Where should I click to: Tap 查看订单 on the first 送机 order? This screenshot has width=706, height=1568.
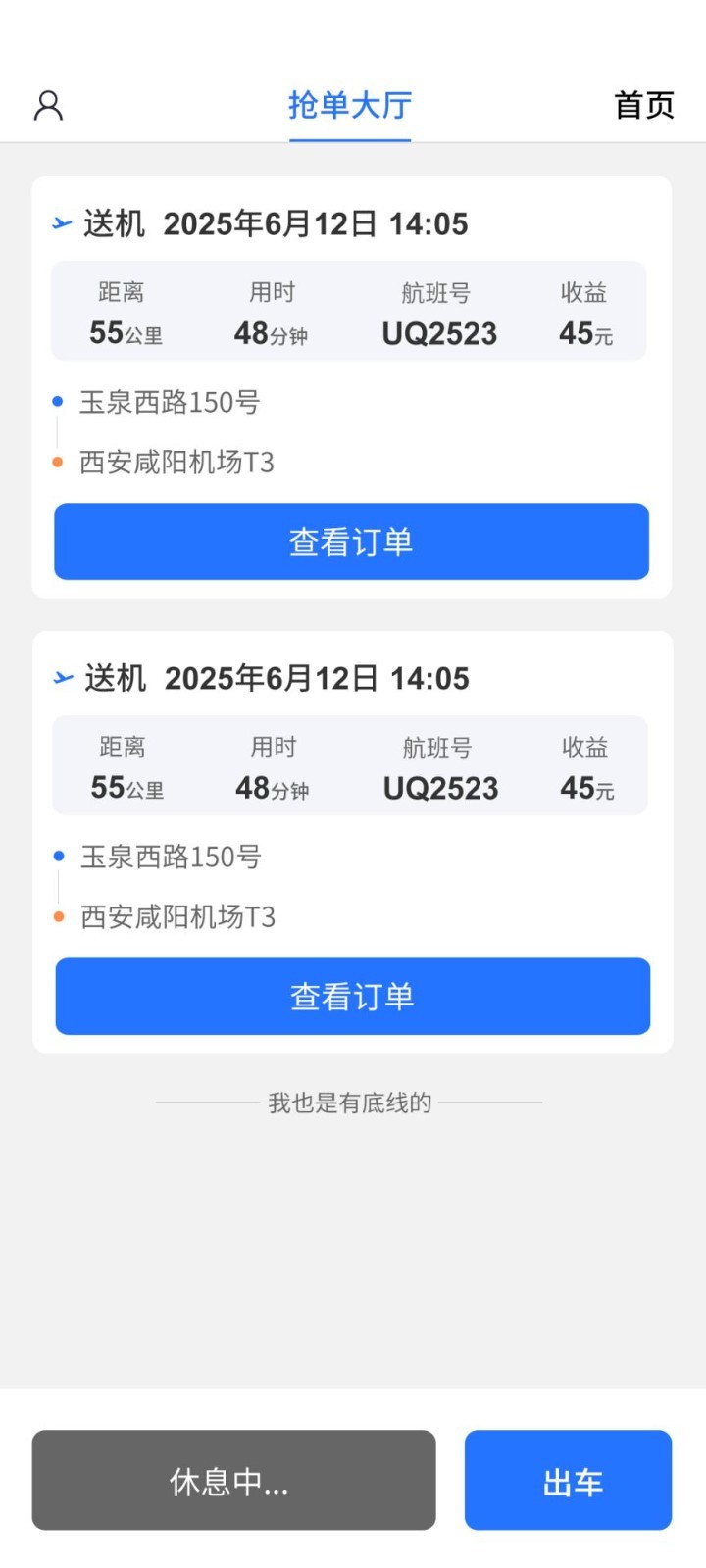(x=351, y=541)
